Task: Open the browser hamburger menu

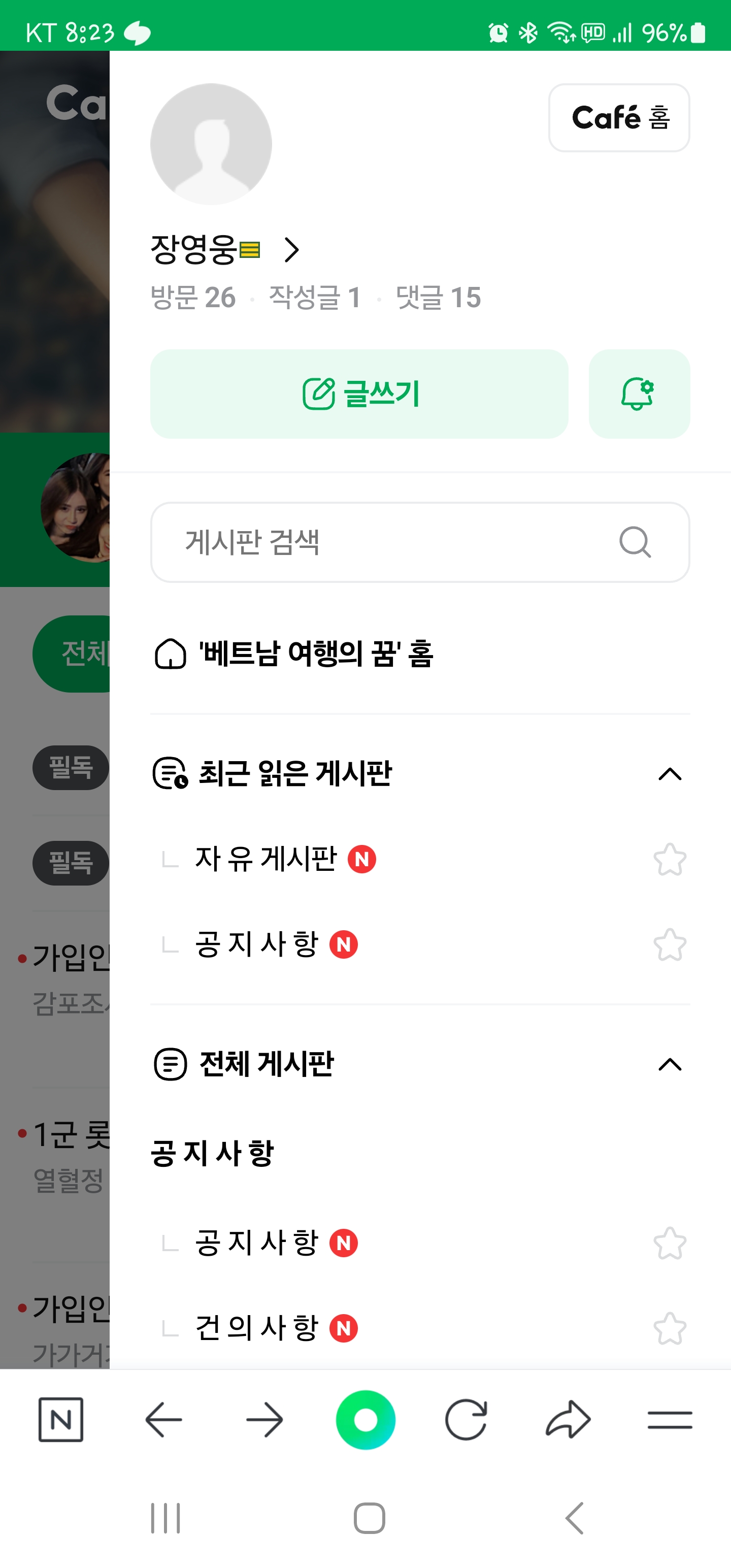Action: (670, 1420)
